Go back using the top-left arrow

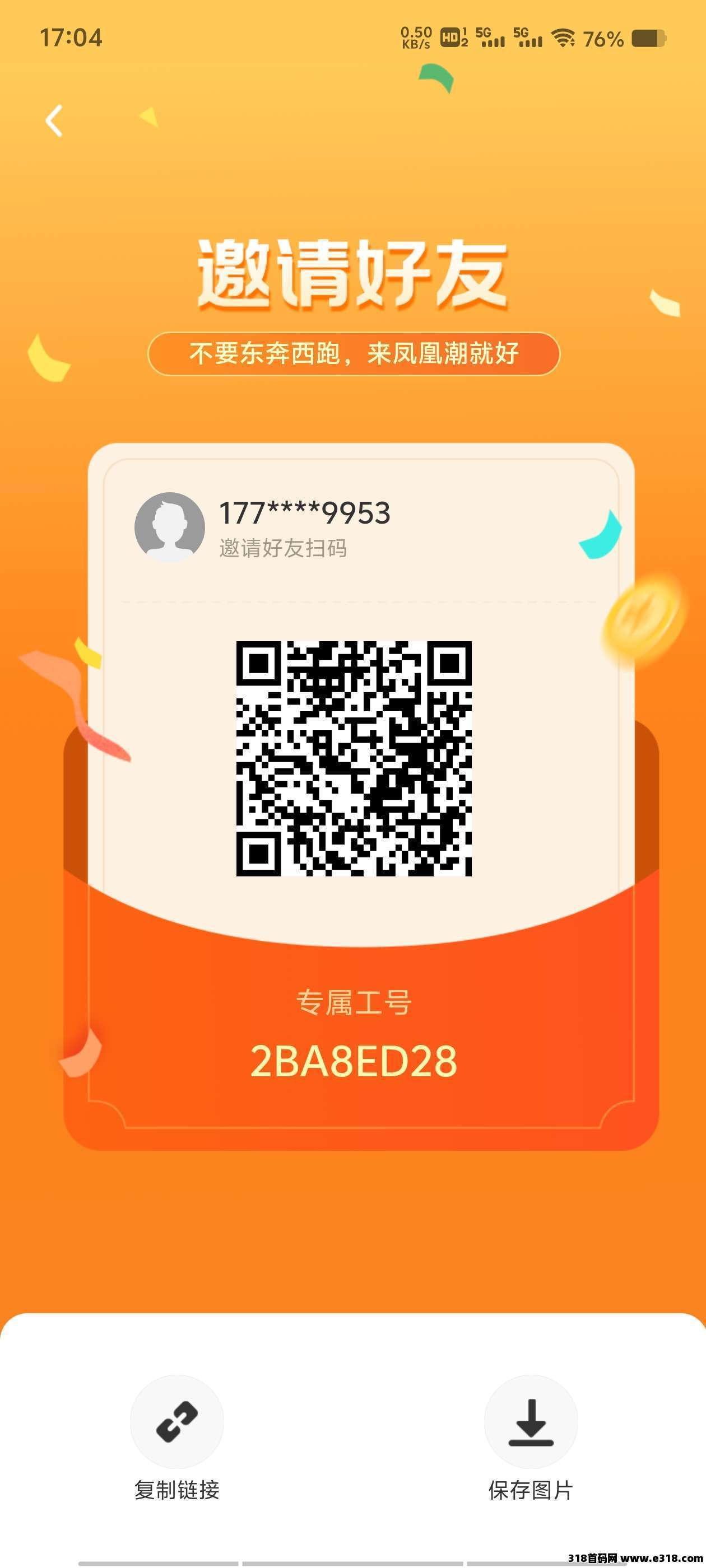click(x=54, y=120)
